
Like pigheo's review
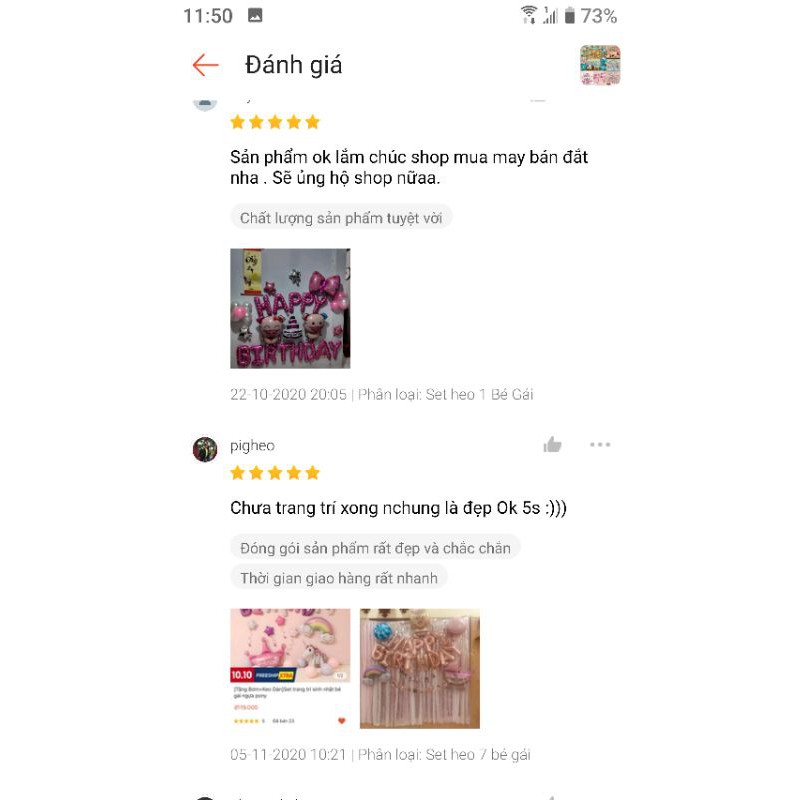pos(552,445)
